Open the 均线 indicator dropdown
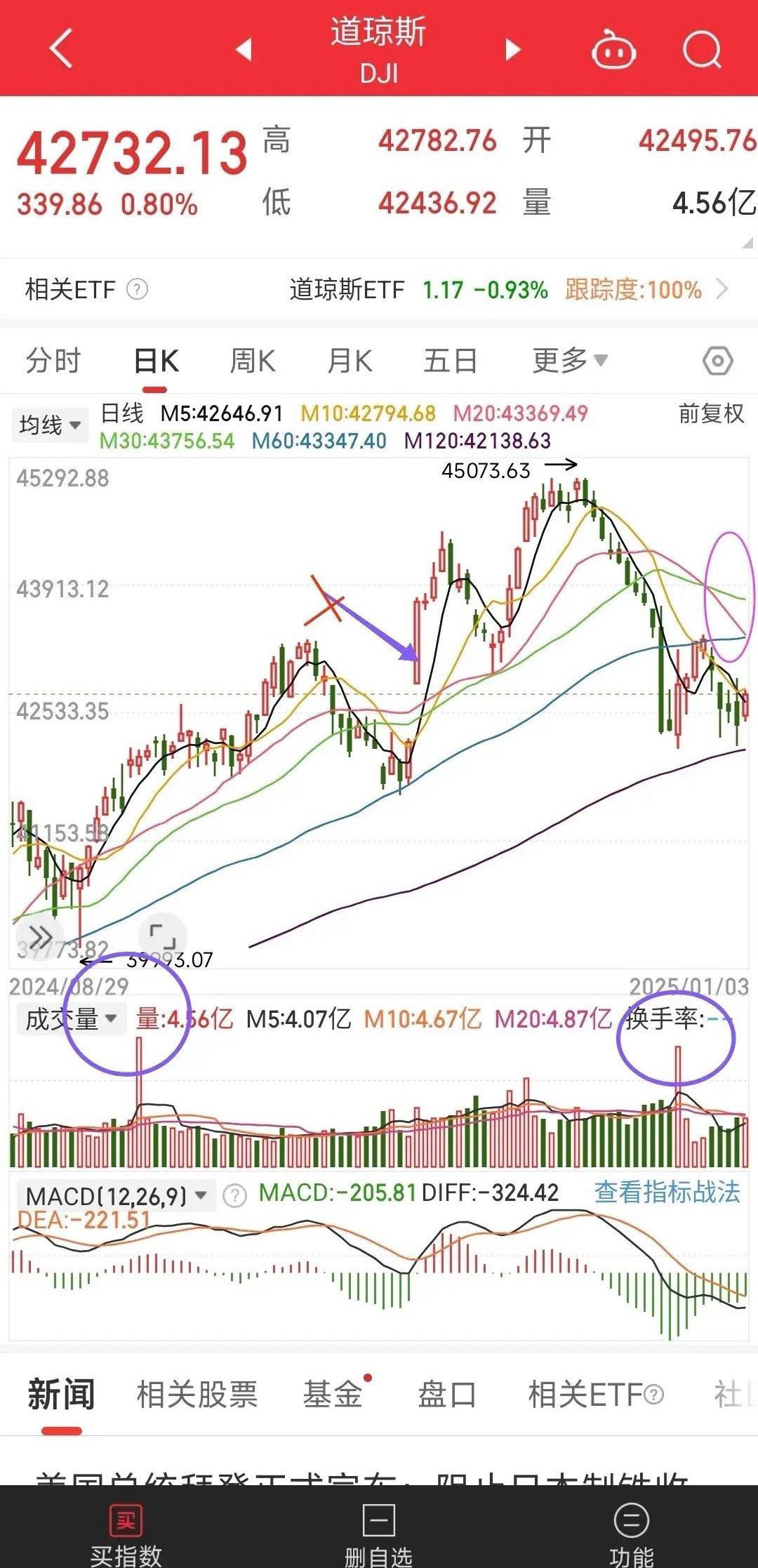This screenshot has height=1568, width=758. tap(50, 425)
